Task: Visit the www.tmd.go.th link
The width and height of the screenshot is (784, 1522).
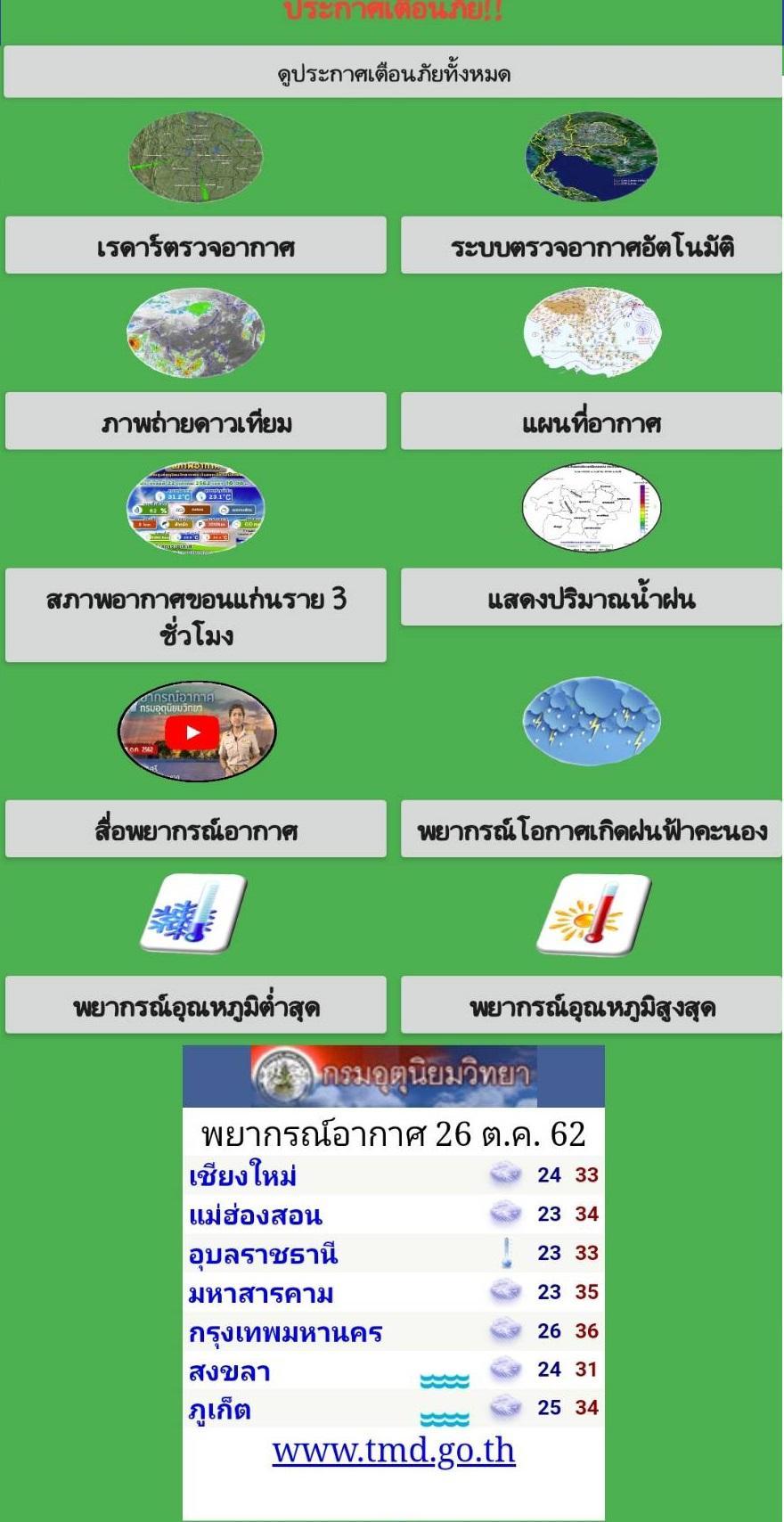Action: tap(394, 1451)
